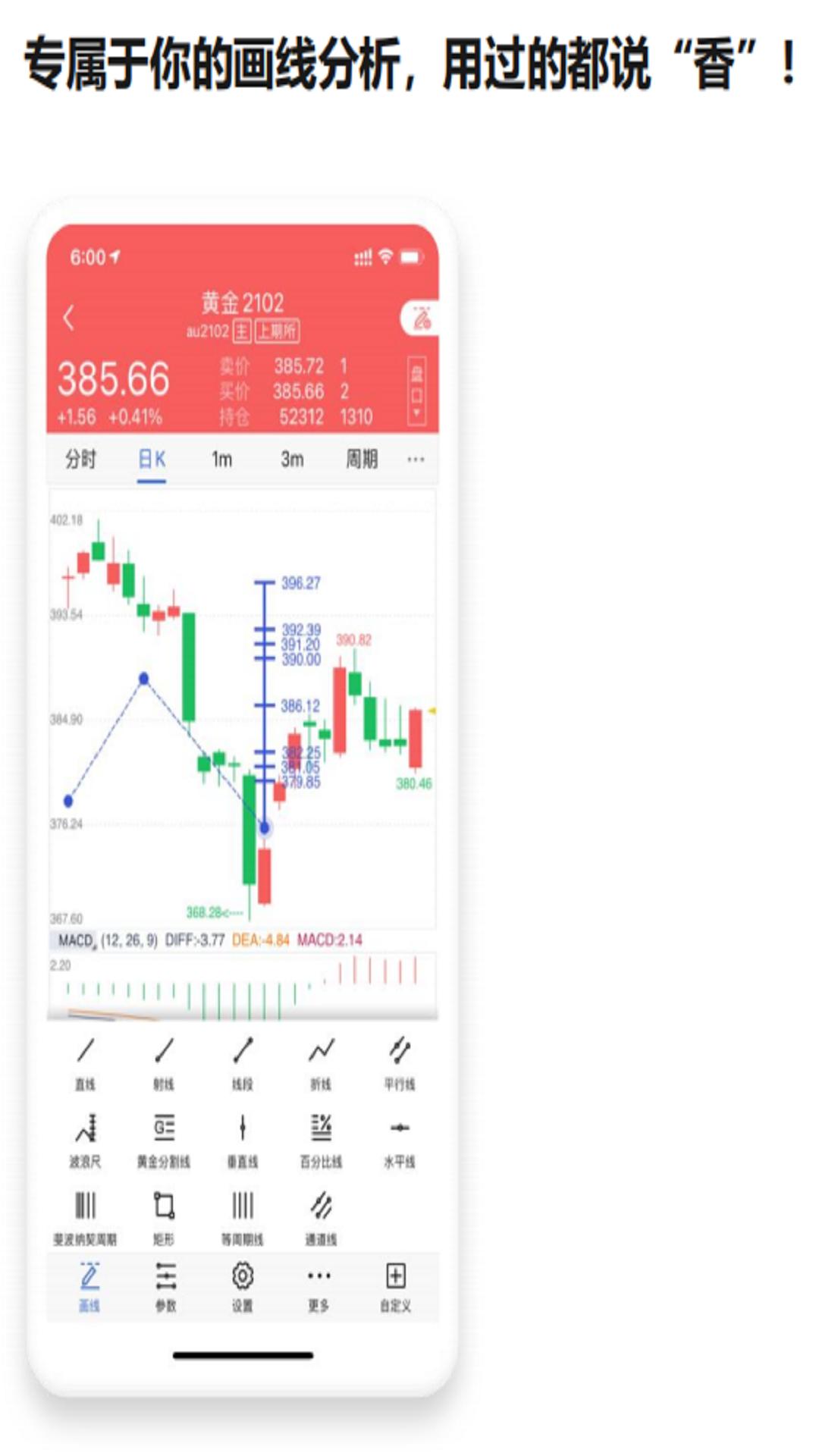The width and height of the screenshot is (819, 1456).
Task: Select the 水平线 (horizontal line) tool
Action: click(400, 1130)
